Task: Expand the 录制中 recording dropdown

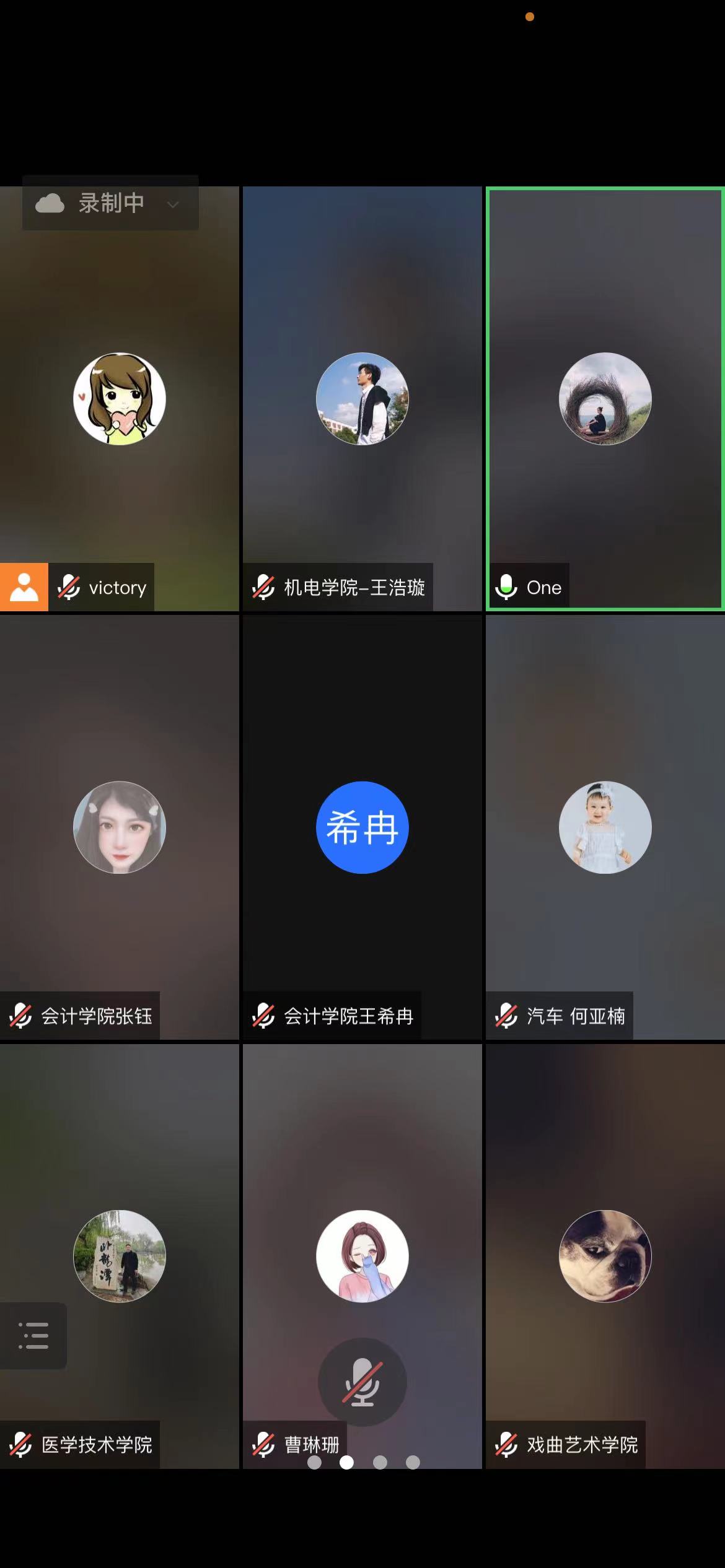Action: pos(172,204)
